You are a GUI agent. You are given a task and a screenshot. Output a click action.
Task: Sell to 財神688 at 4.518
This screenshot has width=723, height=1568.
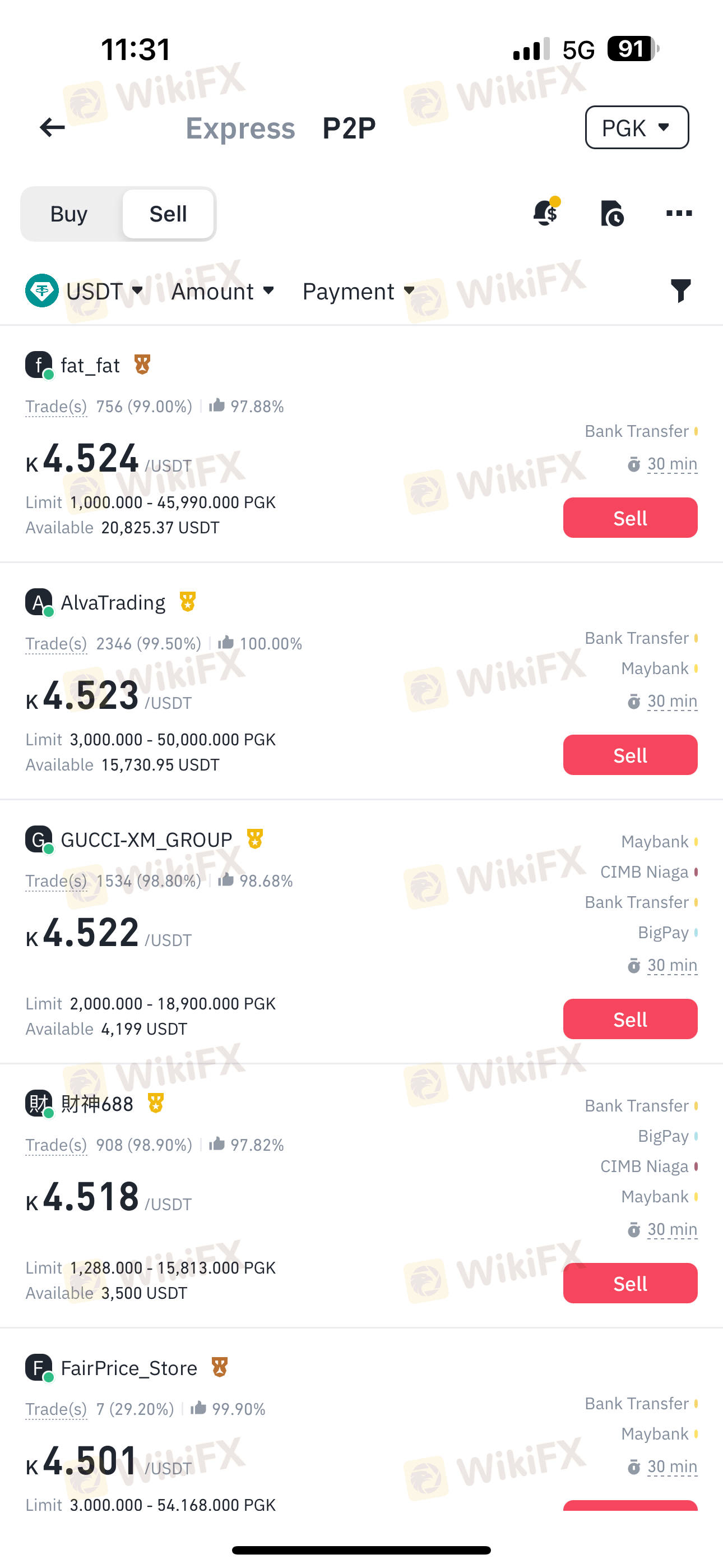tap(630, 1283)
